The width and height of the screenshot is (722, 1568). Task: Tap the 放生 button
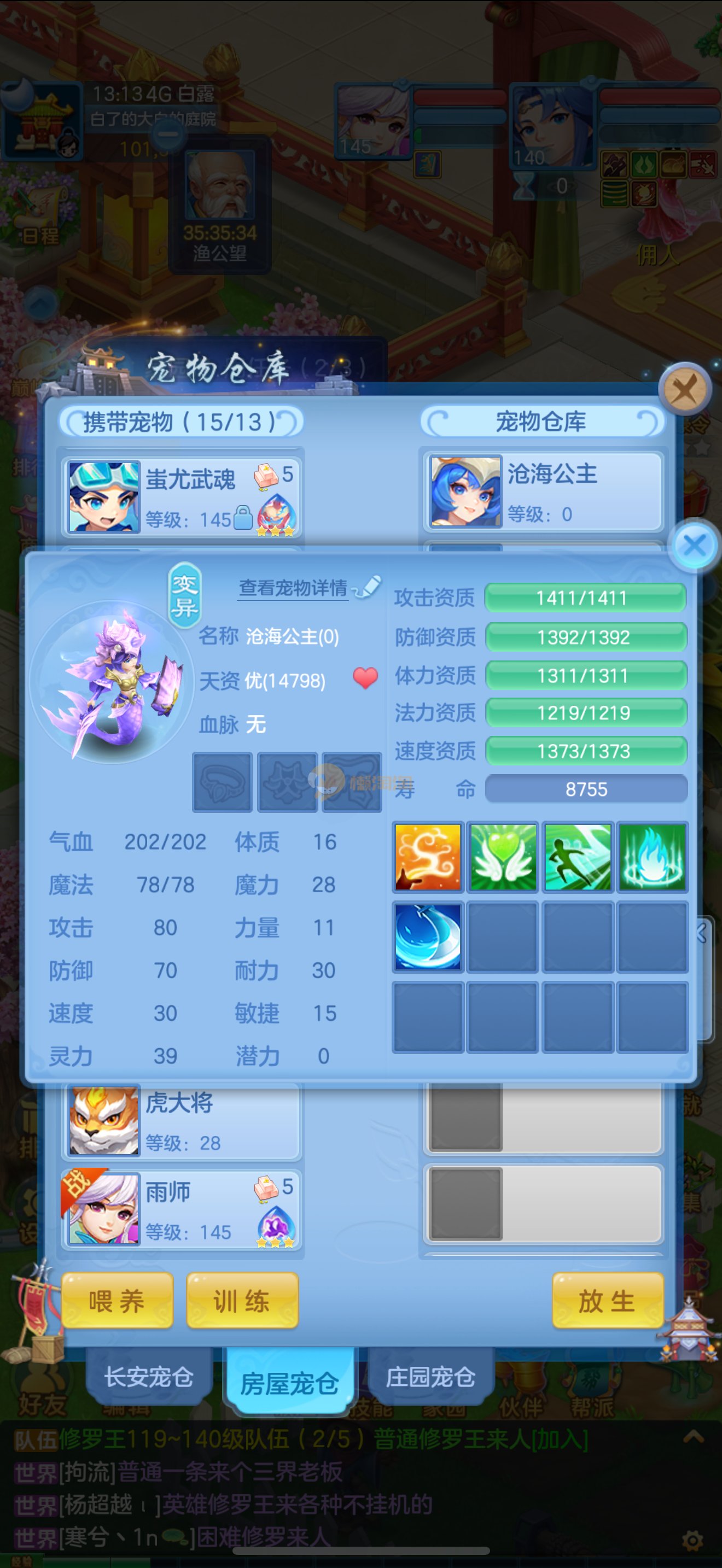607,1301
